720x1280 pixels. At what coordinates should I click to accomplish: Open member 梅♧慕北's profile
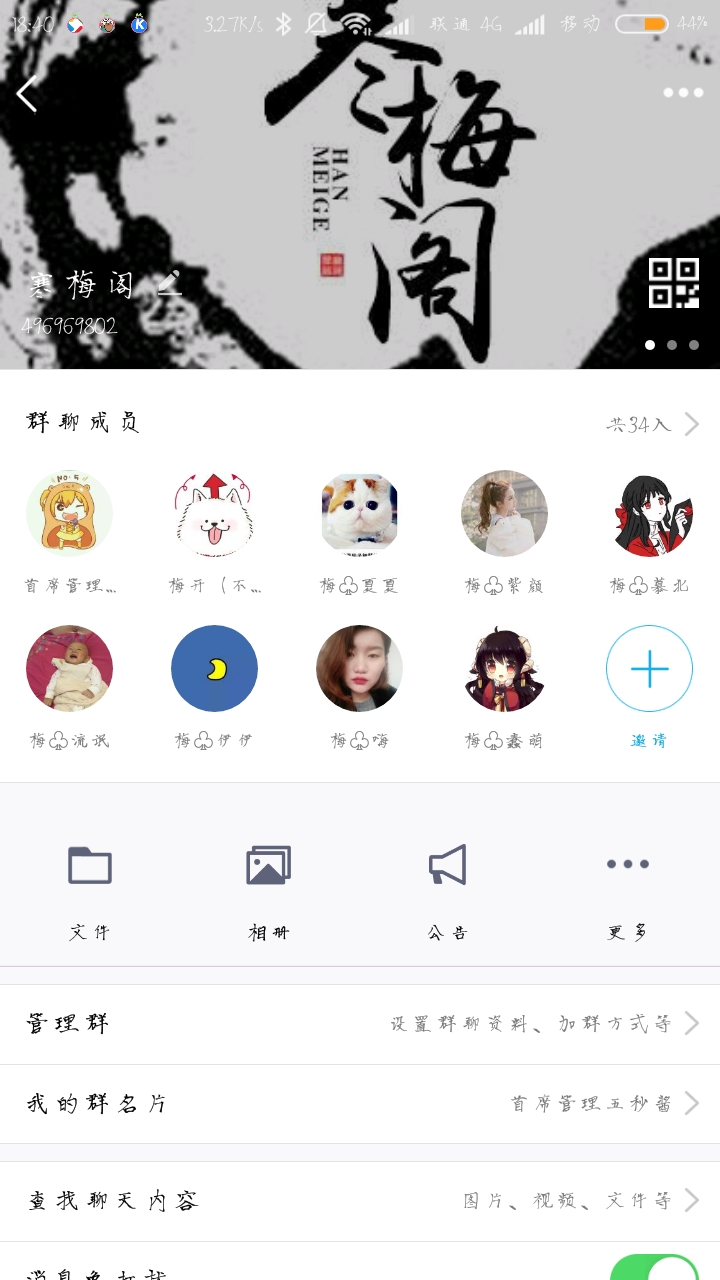click(649, 514)
